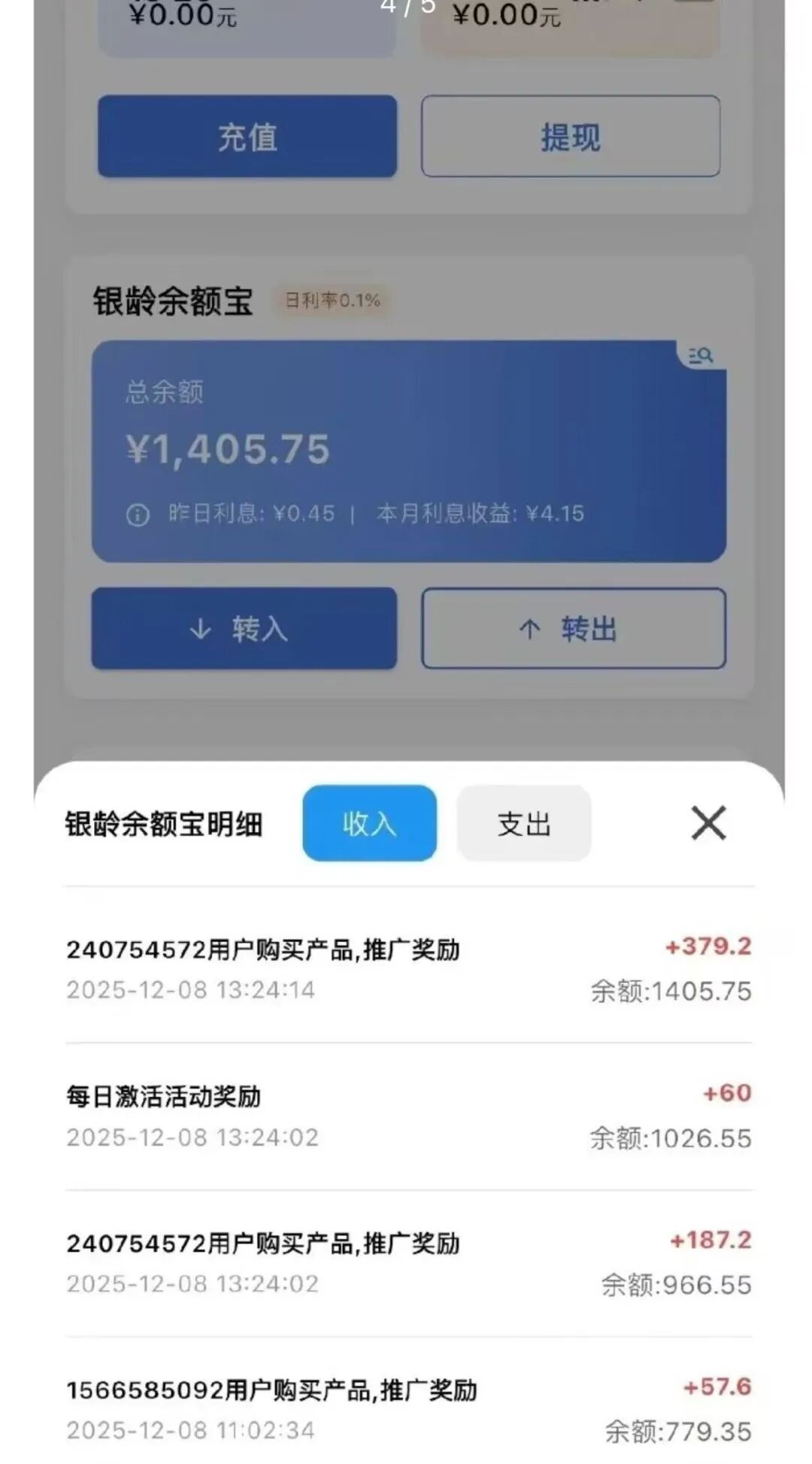Tap the total balance ¥1,405.75 display
Viewport: 812px width, 1464px height.
228,449
